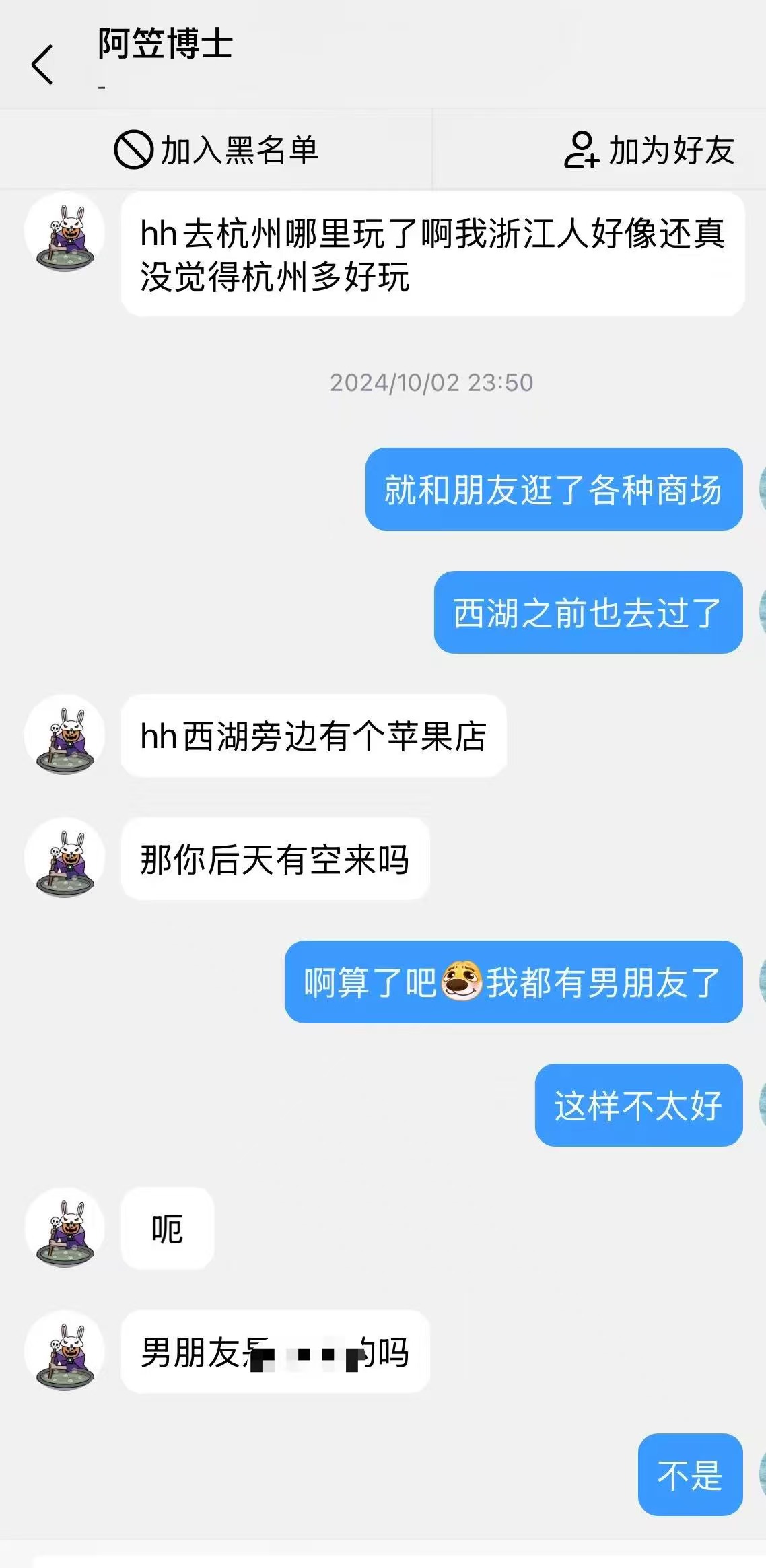The height and width of the screenshot is (1568, 766).
Task: Open the avatar beside the 苹果店 message
Action: 65,735
